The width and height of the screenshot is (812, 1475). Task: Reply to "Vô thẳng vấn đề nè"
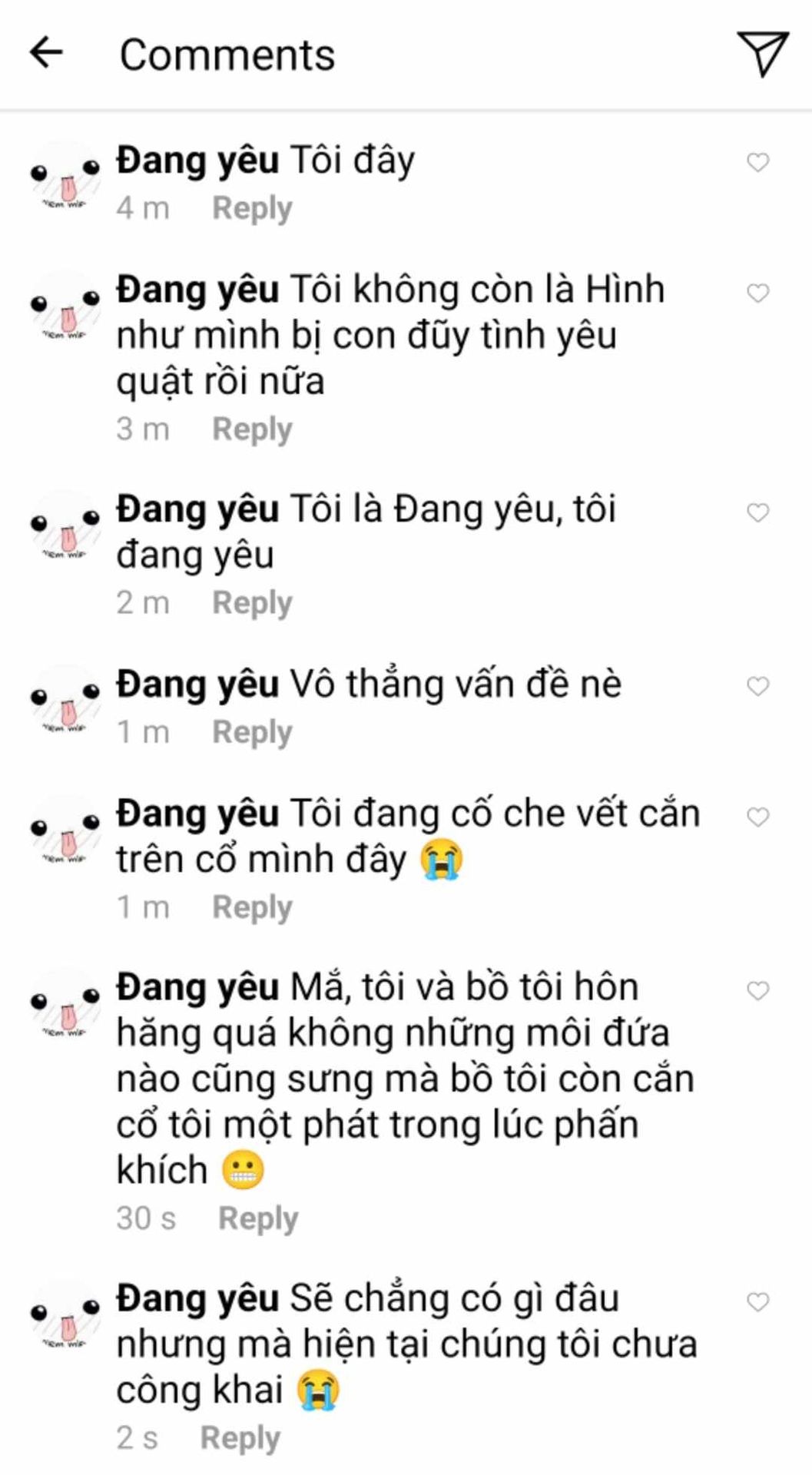click(x=252, y=732)
